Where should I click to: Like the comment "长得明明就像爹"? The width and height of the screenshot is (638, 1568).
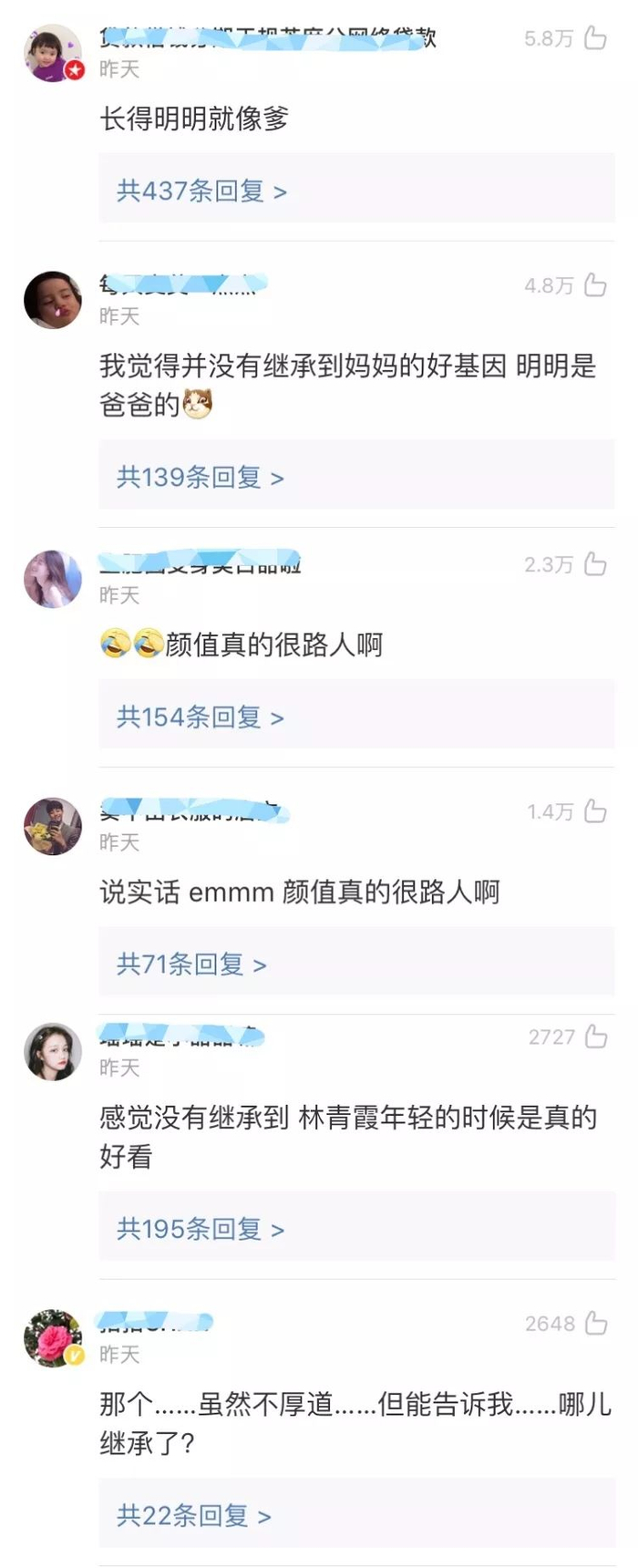pyautogui.click(x=594, y=38)
